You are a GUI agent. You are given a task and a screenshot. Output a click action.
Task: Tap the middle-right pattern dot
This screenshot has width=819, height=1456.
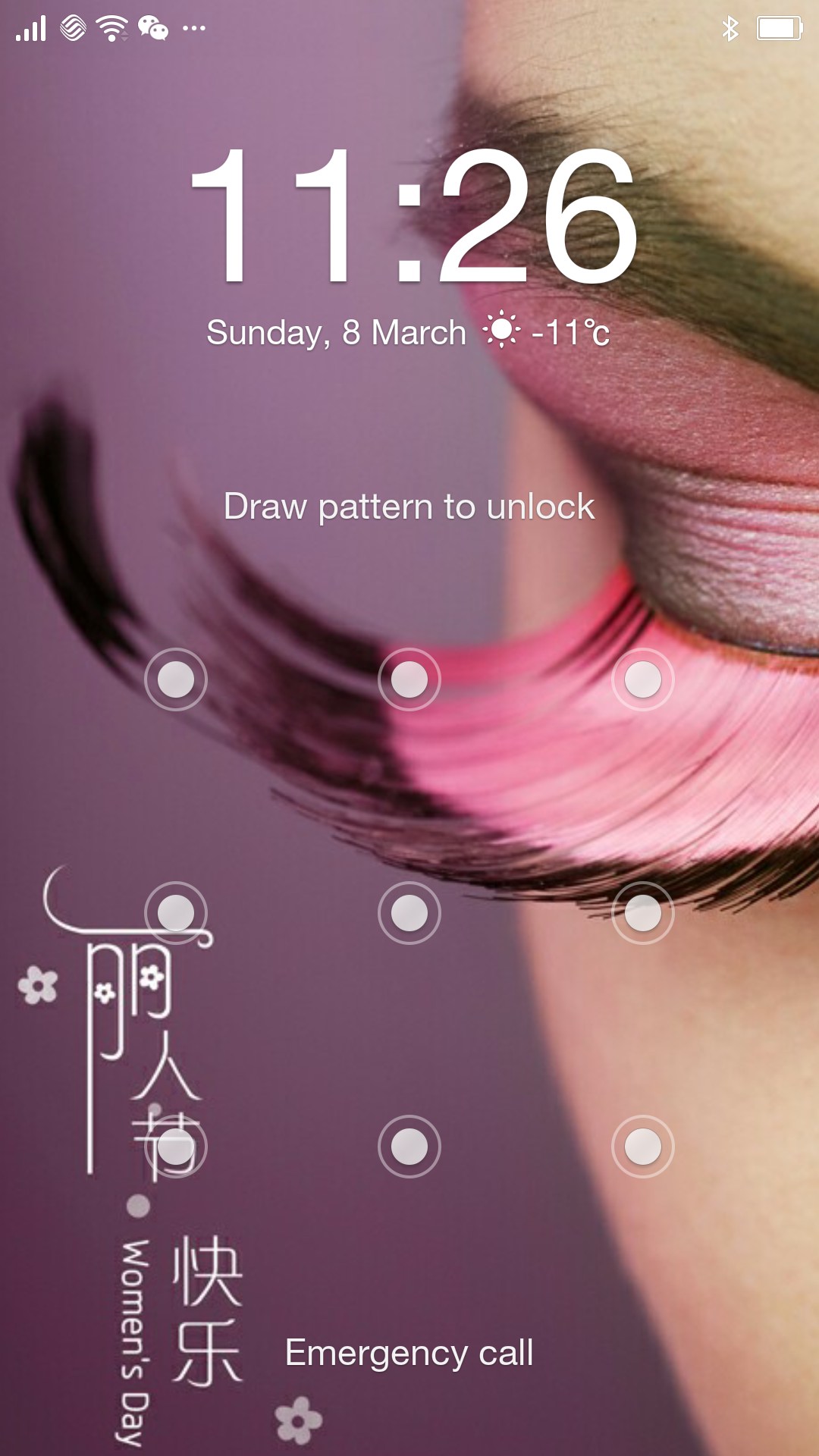tap(643, 913)
